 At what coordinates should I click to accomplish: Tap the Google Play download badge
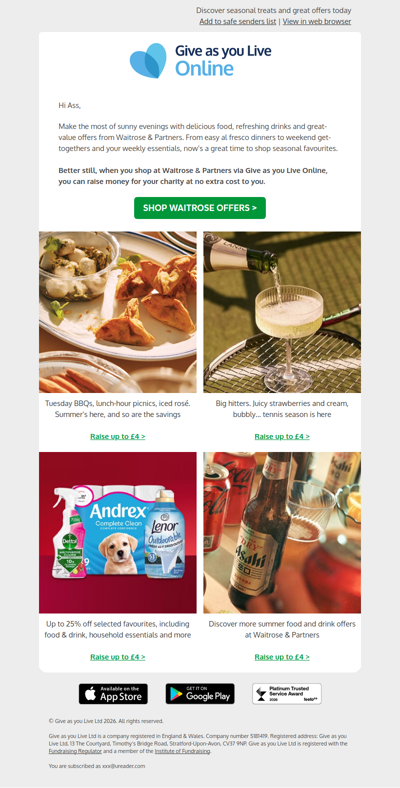point(200,694)
